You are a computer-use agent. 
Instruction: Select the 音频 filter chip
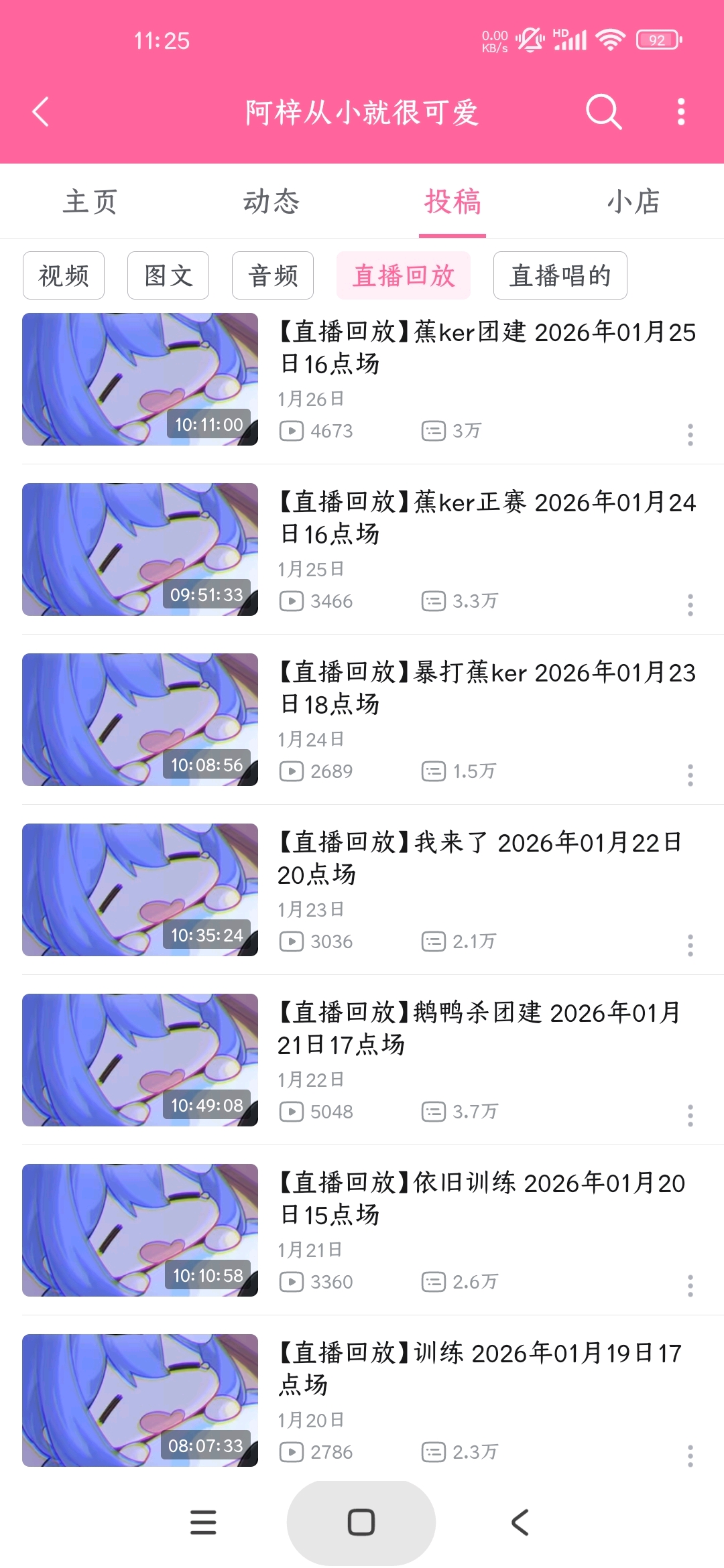pyautogui.click(x=273, y=275)
